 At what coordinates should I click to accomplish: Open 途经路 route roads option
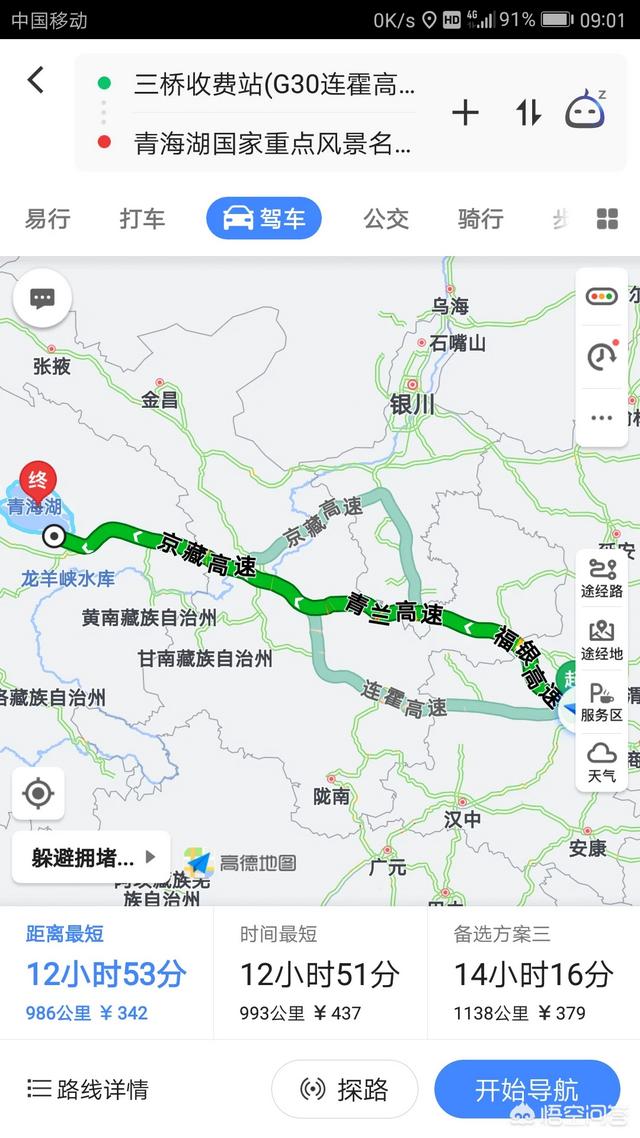602,579
